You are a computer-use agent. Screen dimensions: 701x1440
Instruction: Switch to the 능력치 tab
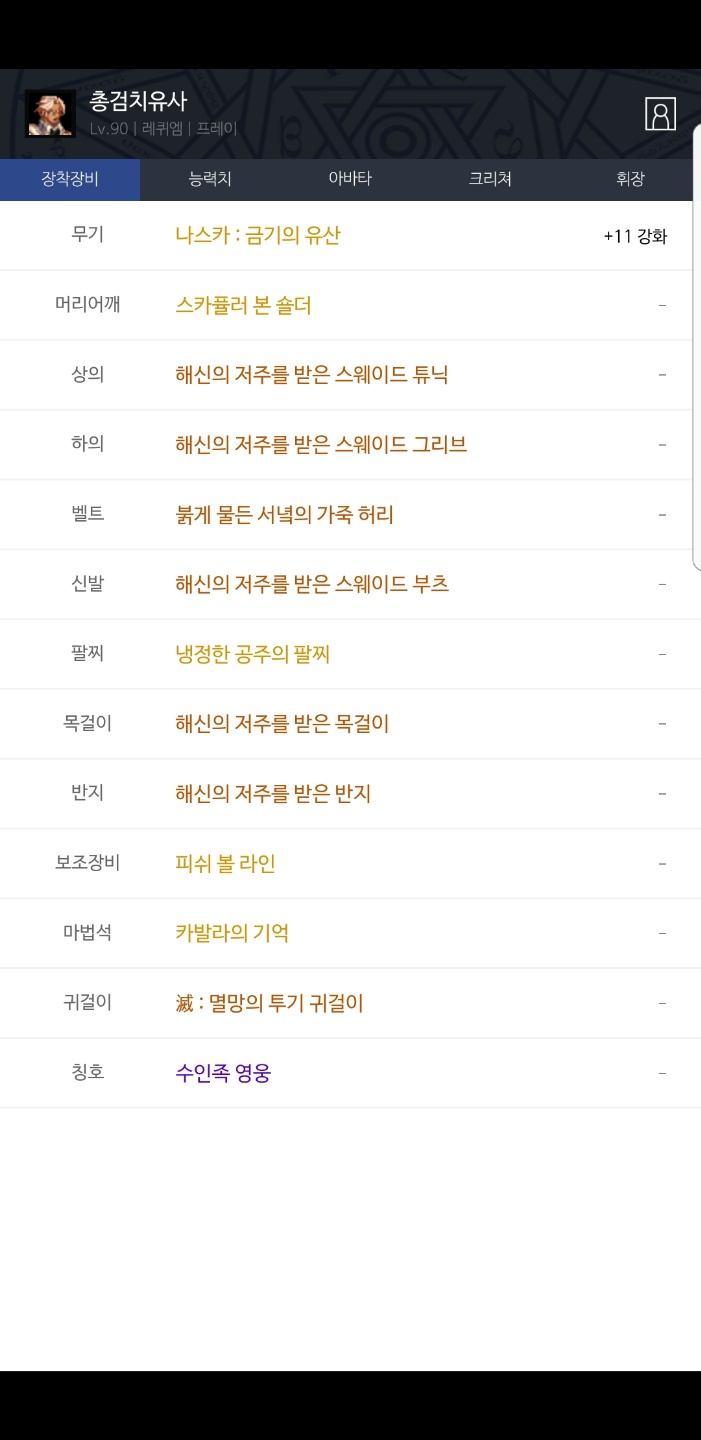[x=210, y=180]
